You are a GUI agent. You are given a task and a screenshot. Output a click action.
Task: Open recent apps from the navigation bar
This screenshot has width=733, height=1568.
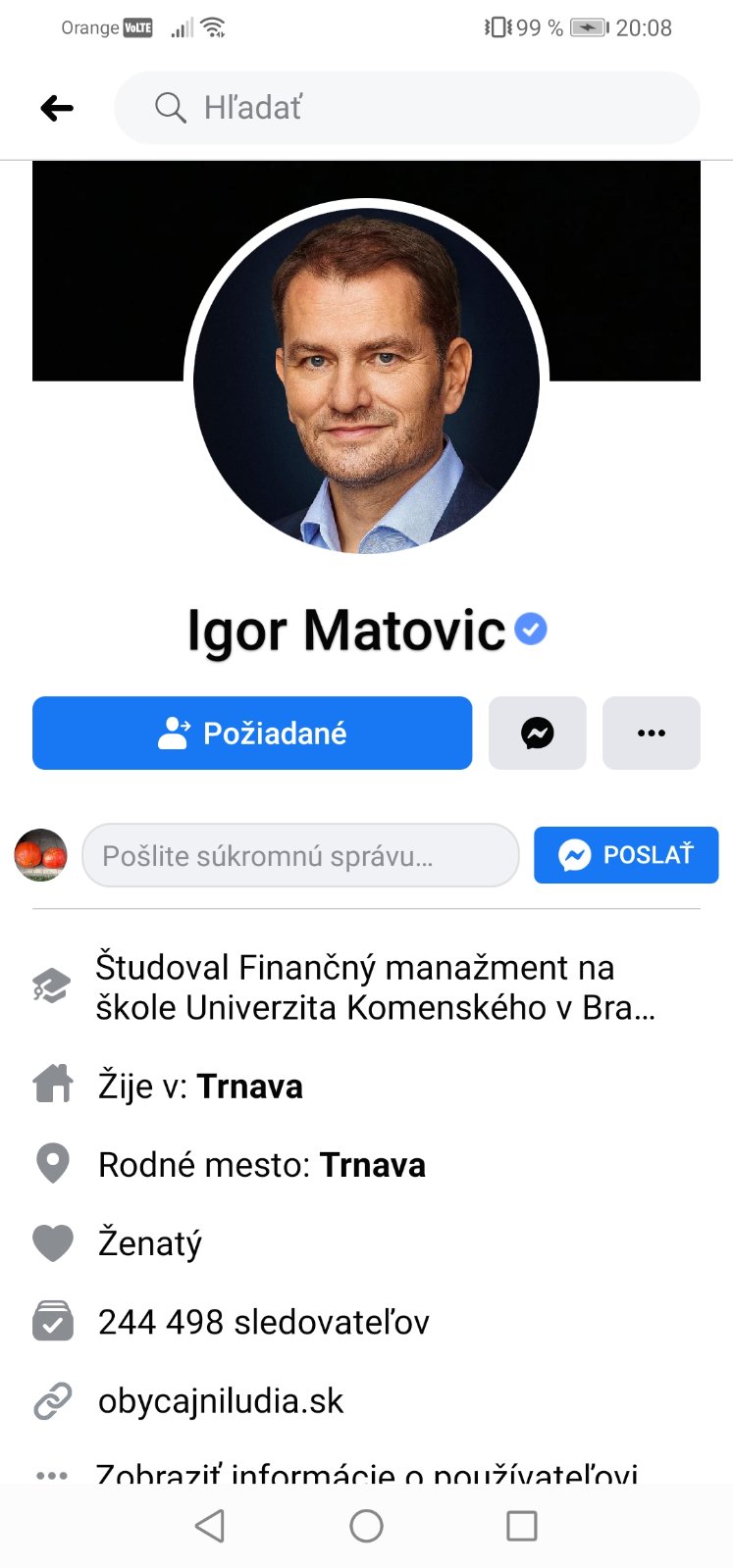[x=521, y=1526]
